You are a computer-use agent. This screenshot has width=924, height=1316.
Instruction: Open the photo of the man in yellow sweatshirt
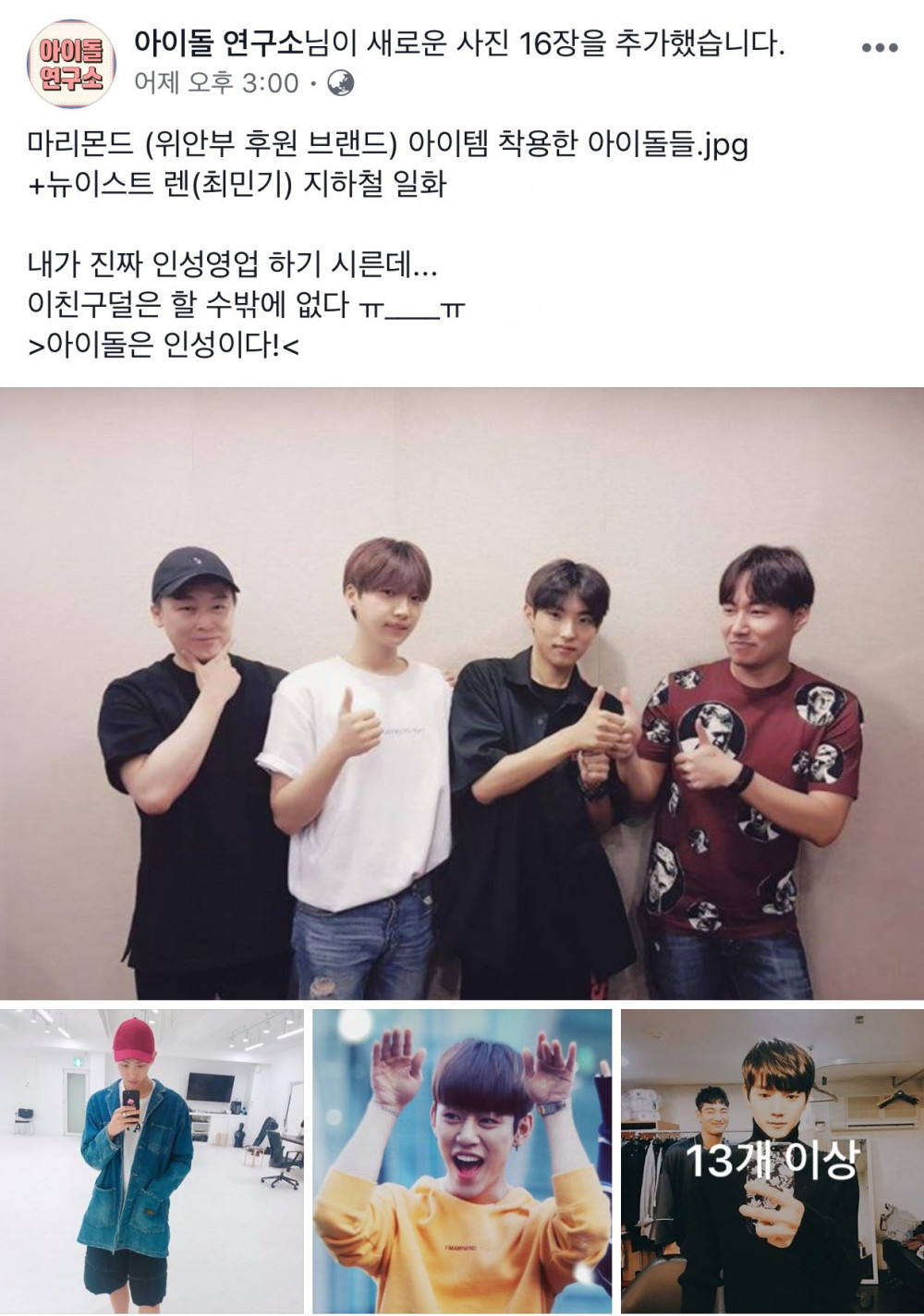pyautogui.click(x=462, y=1161)
